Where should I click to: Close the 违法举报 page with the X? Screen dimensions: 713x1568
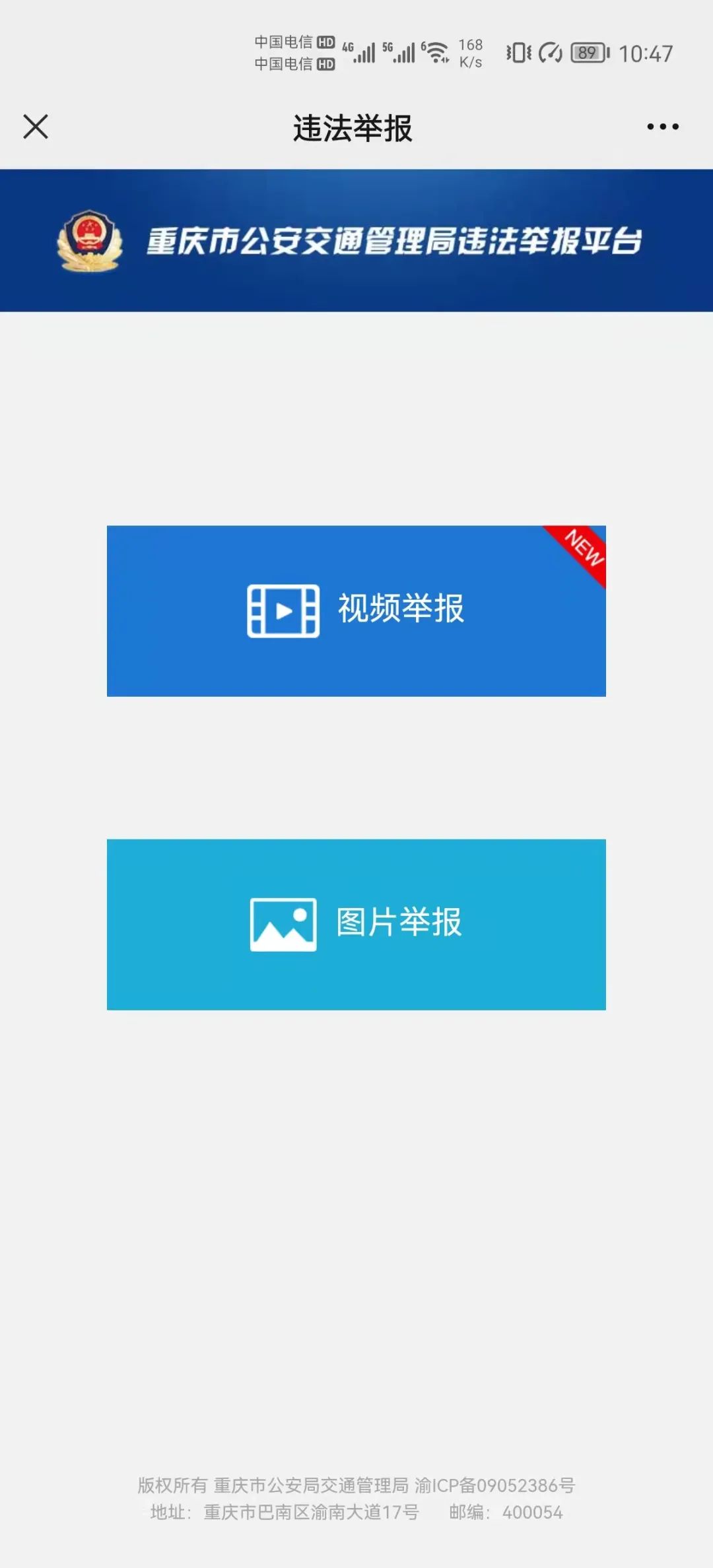point(36,127)
